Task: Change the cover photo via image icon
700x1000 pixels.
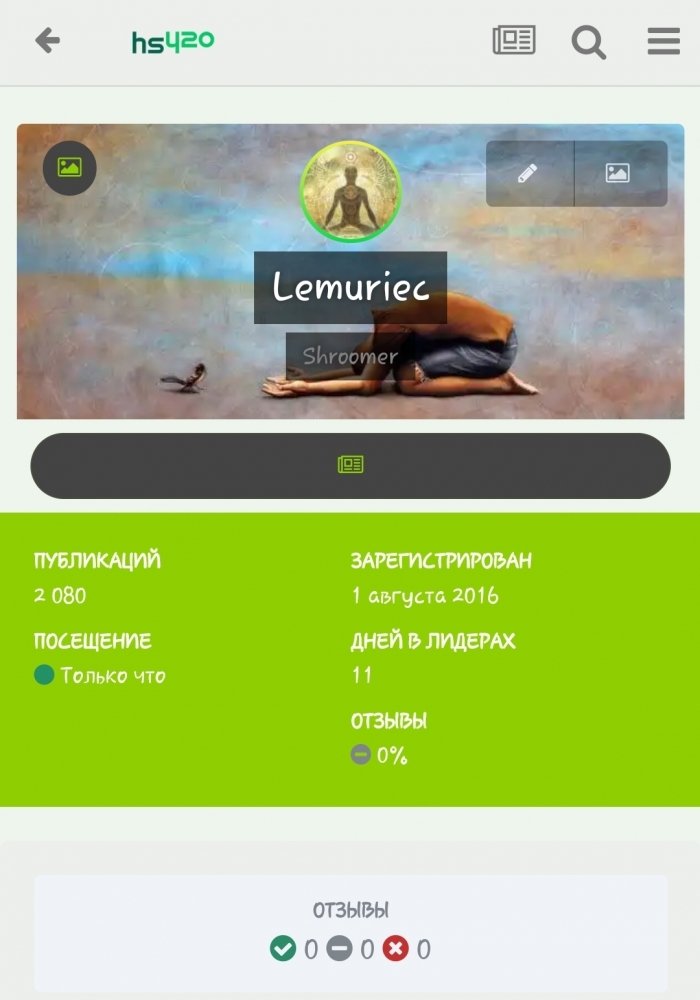Action: (70, 168)
